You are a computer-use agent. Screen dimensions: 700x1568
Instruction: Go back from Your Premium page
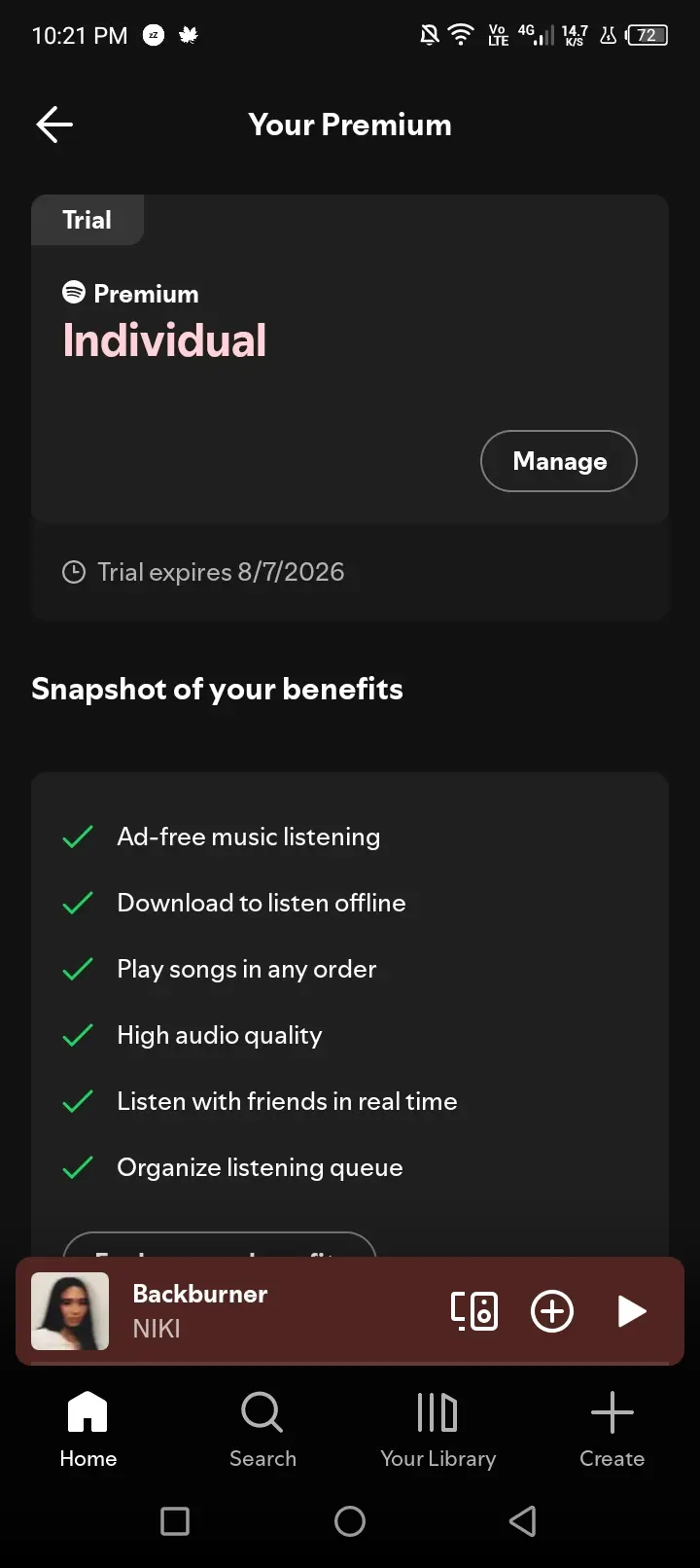click(54, 125)
